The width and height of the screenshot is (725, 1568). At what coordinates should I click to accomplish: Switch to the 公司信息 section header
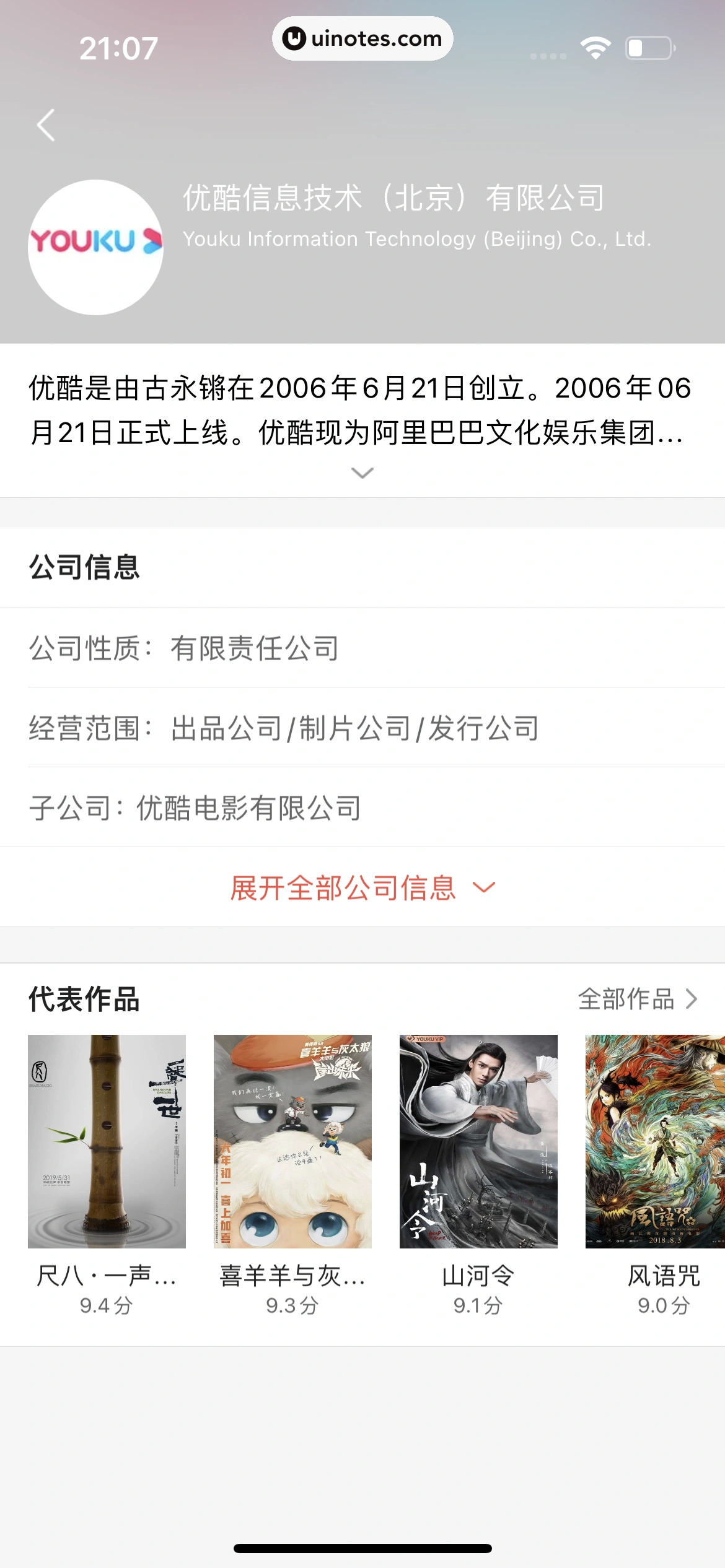pos(84,567)
